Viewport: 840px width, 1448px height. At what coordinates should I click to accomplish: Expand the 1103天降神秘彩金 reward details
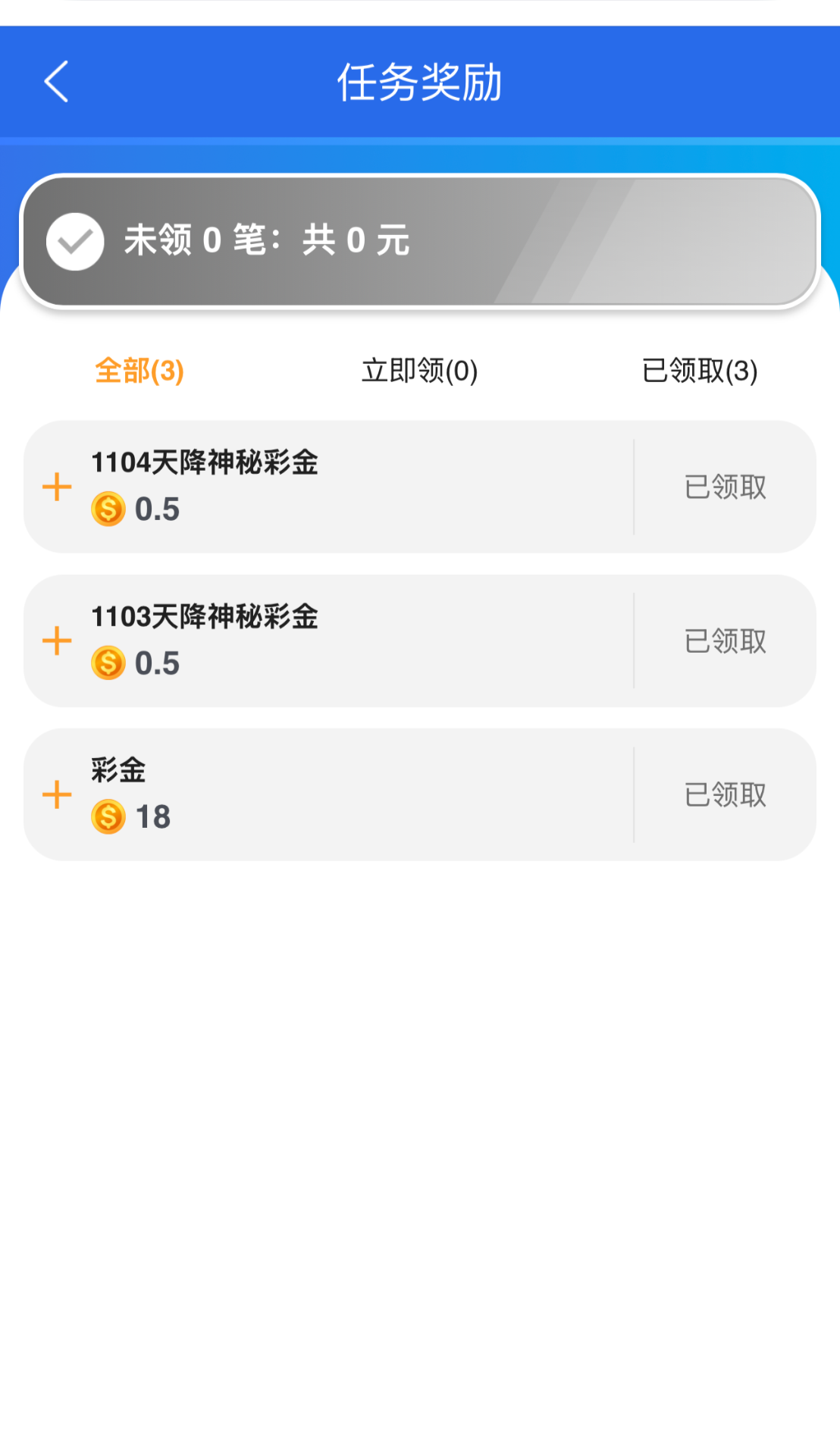coord(57,641)
